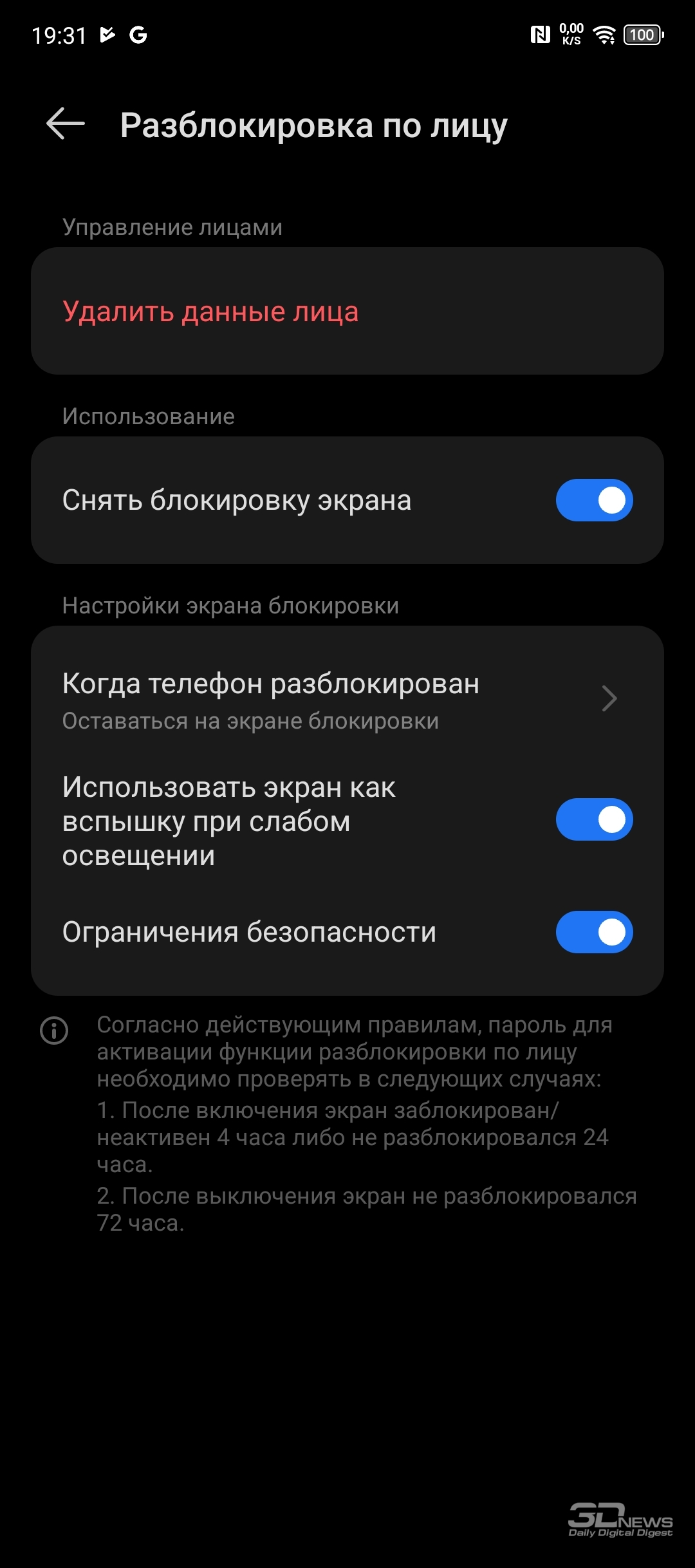Turn off Ограничения безопасности switch
Screen dimensions: 695x1568
point(594,932)
